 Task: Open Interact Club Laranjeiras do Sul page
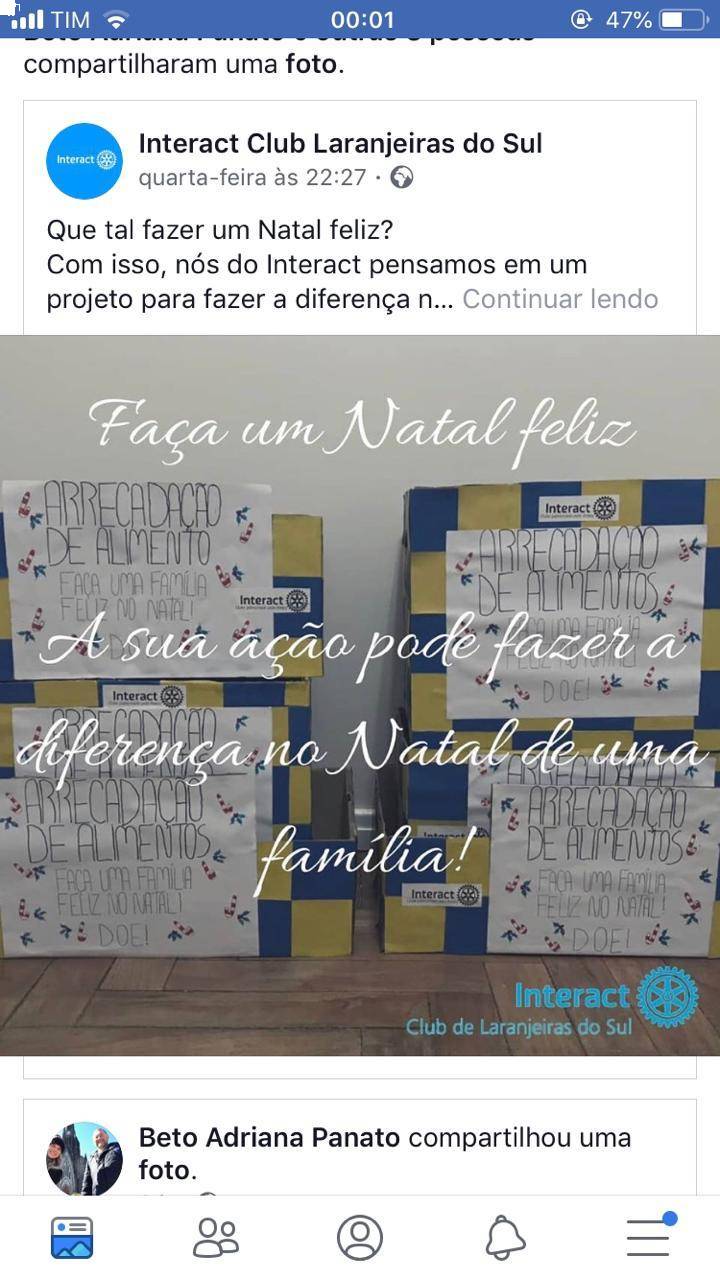click(x=340, y=144)
